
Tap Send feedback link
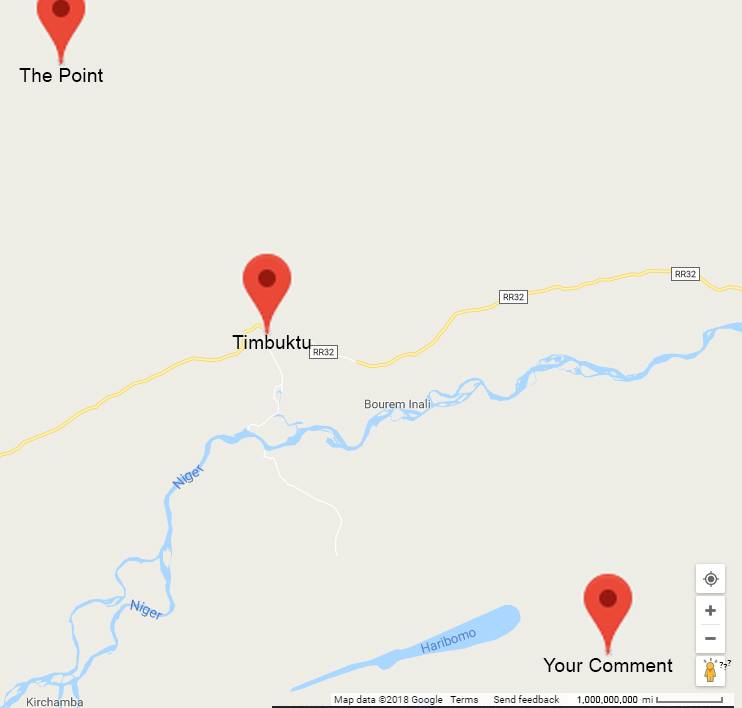pos(526,700)
